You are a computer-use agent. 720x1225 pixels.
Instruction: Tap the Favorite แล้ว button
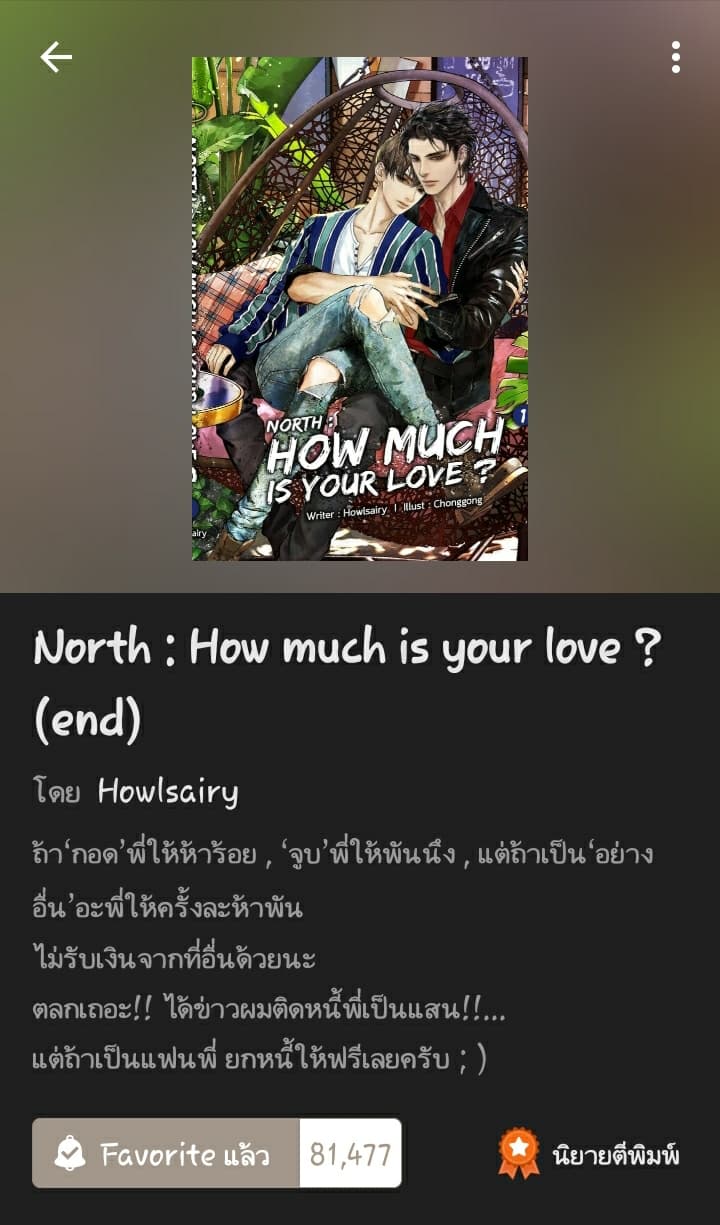[x=167, y=1154]
